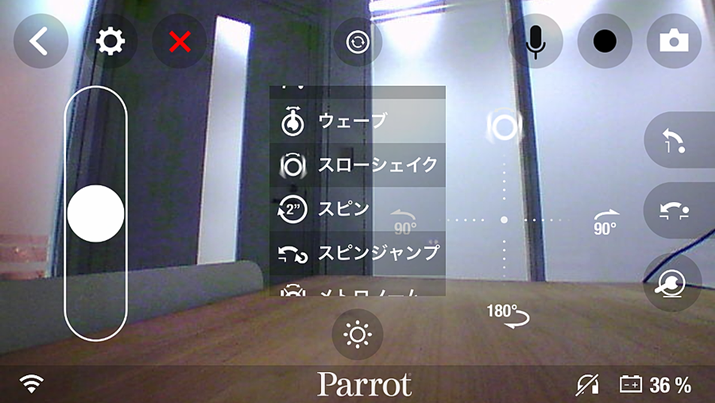Select the ウェーブ animation
715x403 pixels.
[357, 121]
